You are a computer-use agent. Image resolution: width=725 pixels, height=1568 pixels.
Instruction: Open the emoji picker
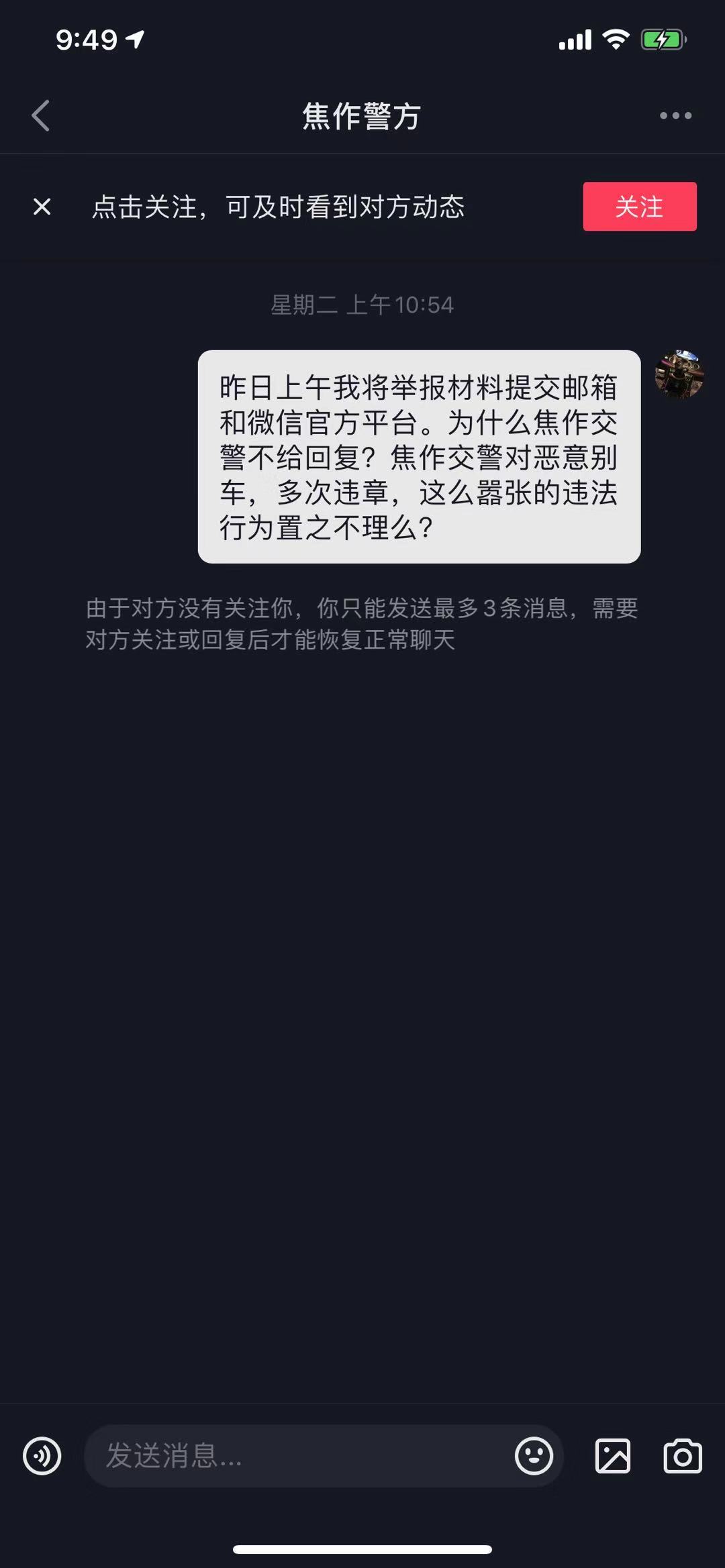point(534,1456)
